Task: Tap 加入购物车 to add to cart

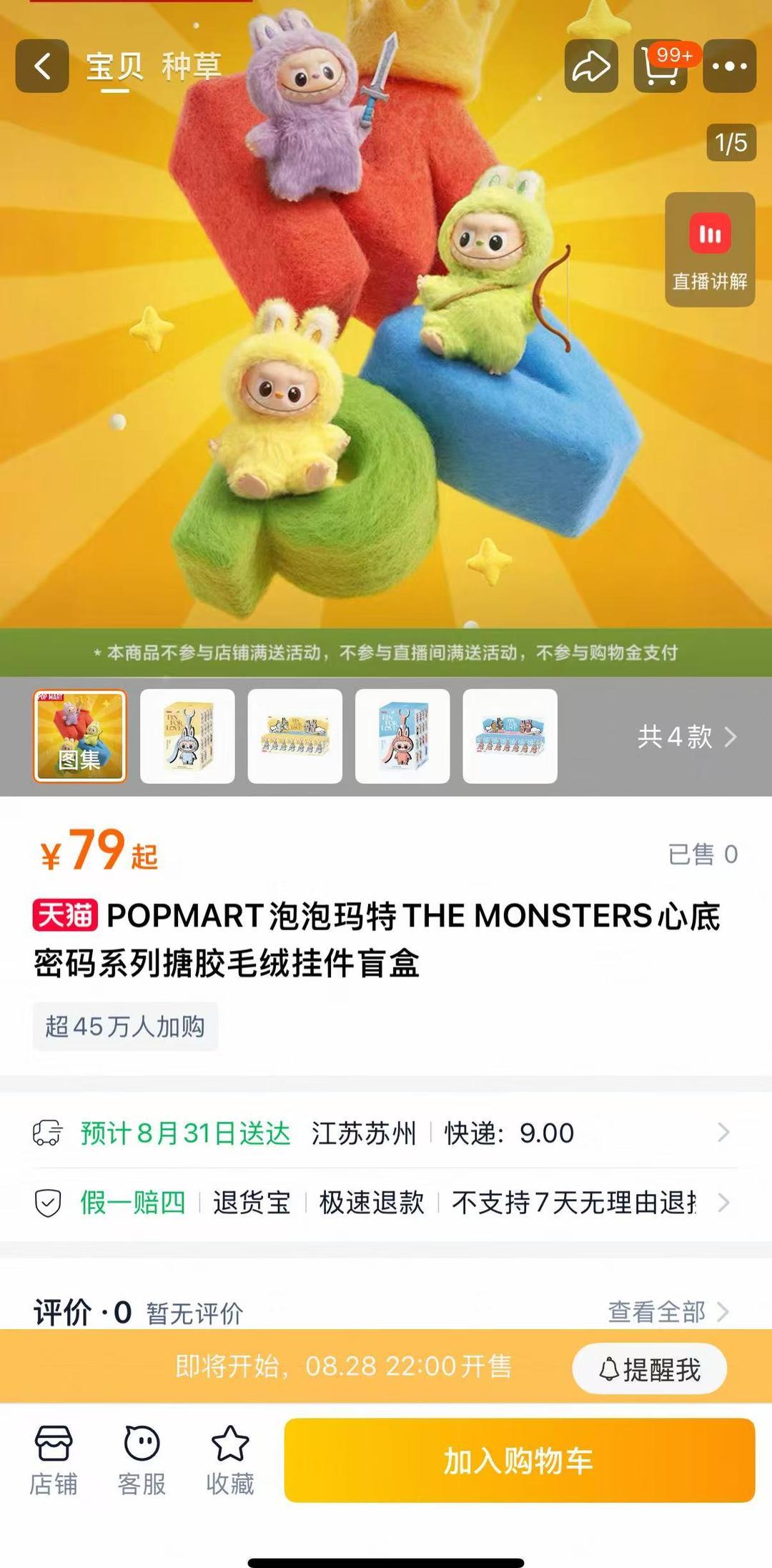Action: coord(520,1460)
